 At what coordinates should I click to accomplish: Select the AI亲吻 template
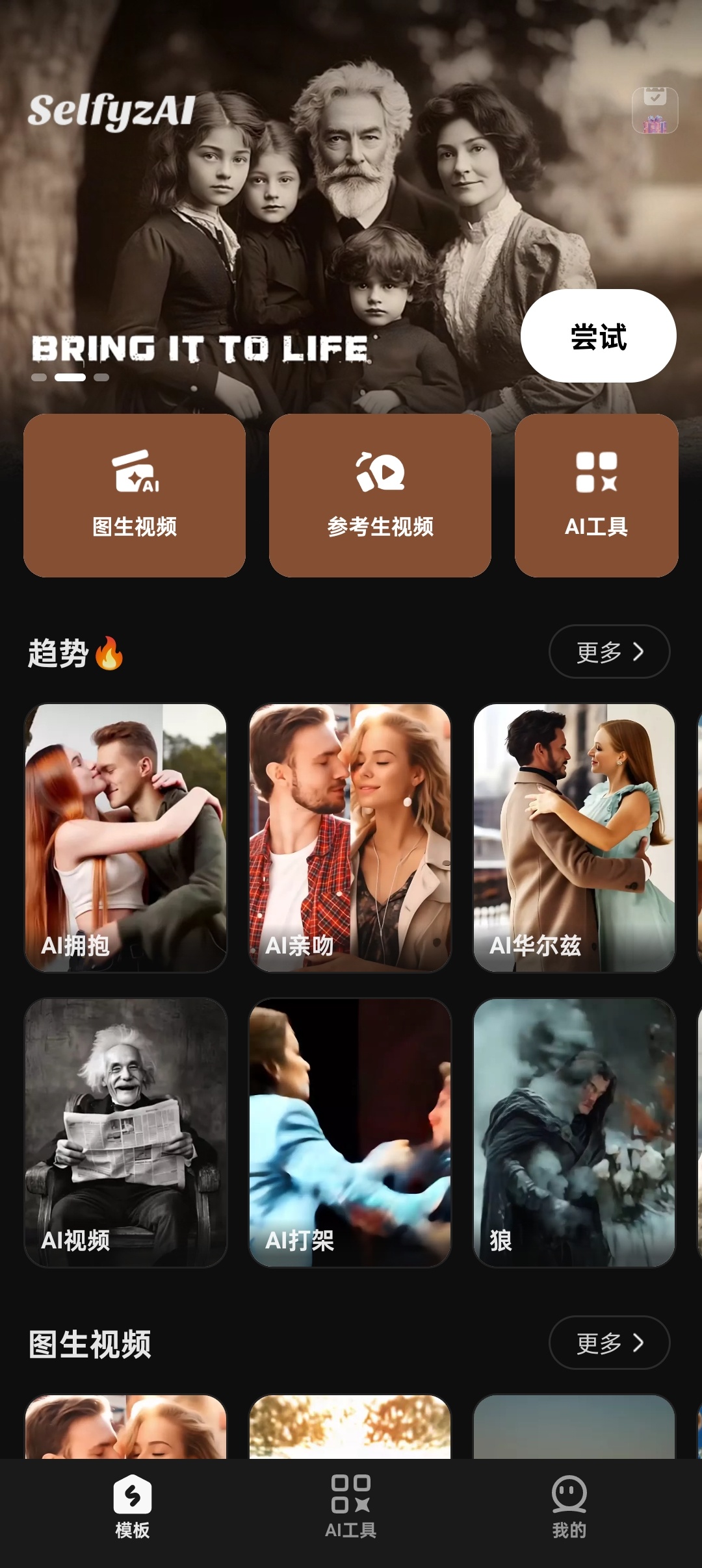(x=350, y=837)
